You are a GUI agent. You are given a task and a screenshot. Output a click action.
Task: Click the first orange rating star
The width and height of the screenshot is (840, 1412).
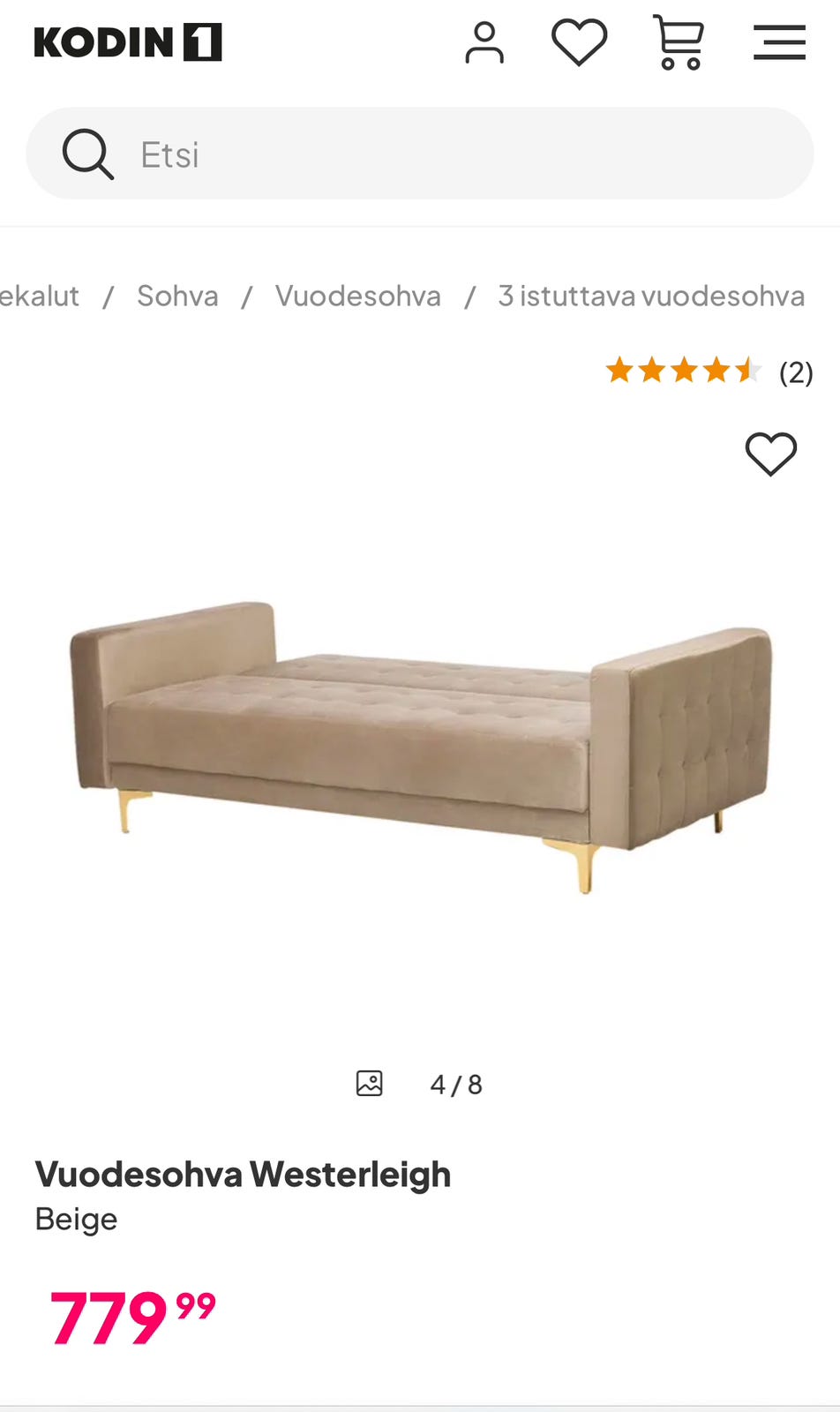(621, 372)
